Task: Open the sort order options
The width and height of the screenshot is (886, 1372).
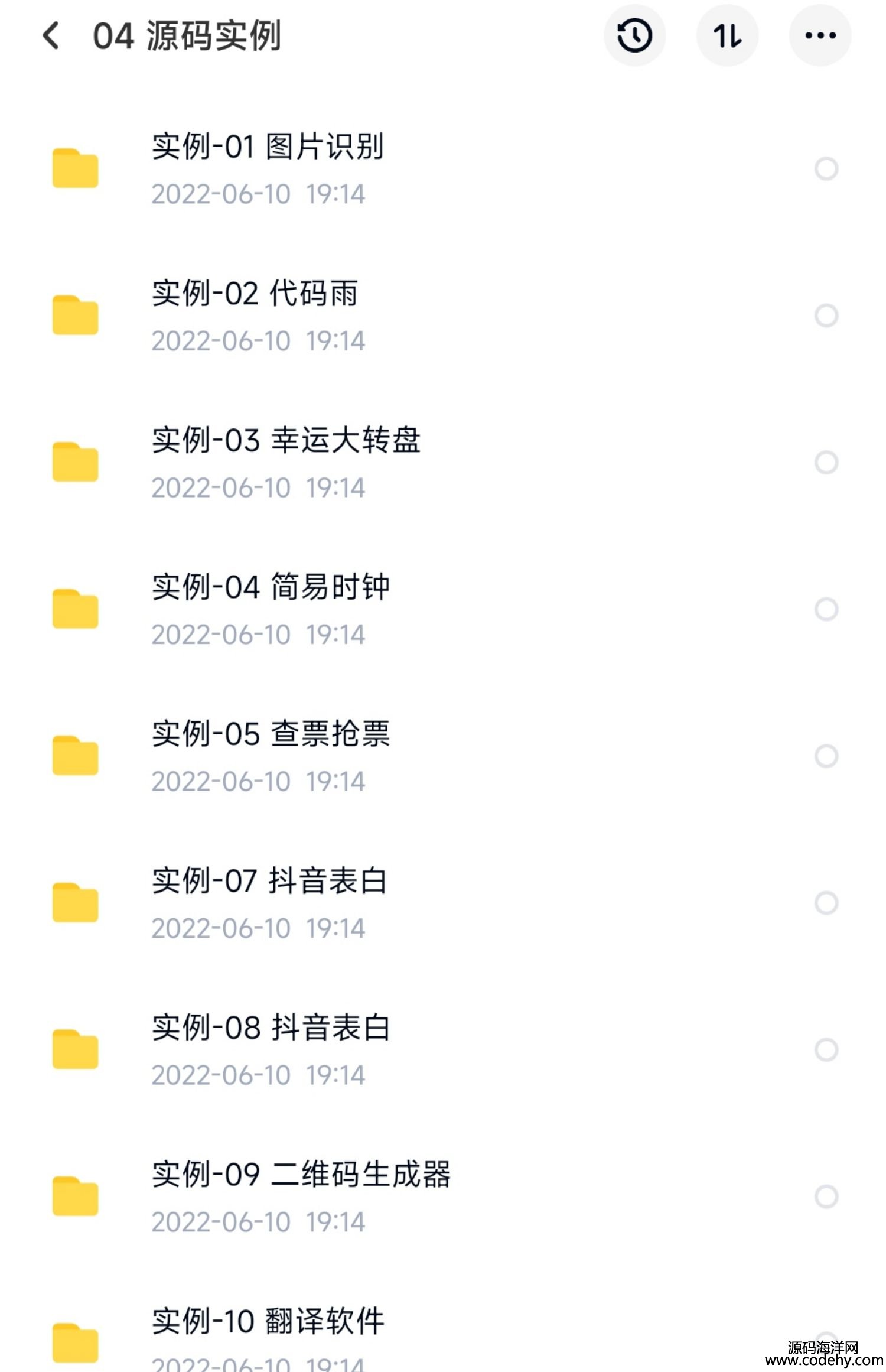Action: [x=727, y=35]
